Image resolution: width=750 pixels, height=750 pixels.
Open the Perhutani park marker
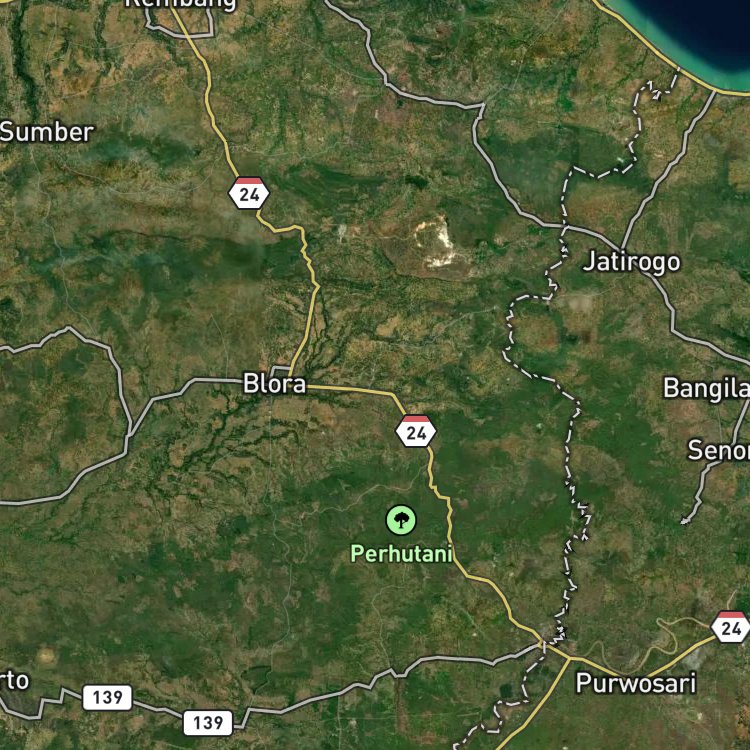(401, 519)
